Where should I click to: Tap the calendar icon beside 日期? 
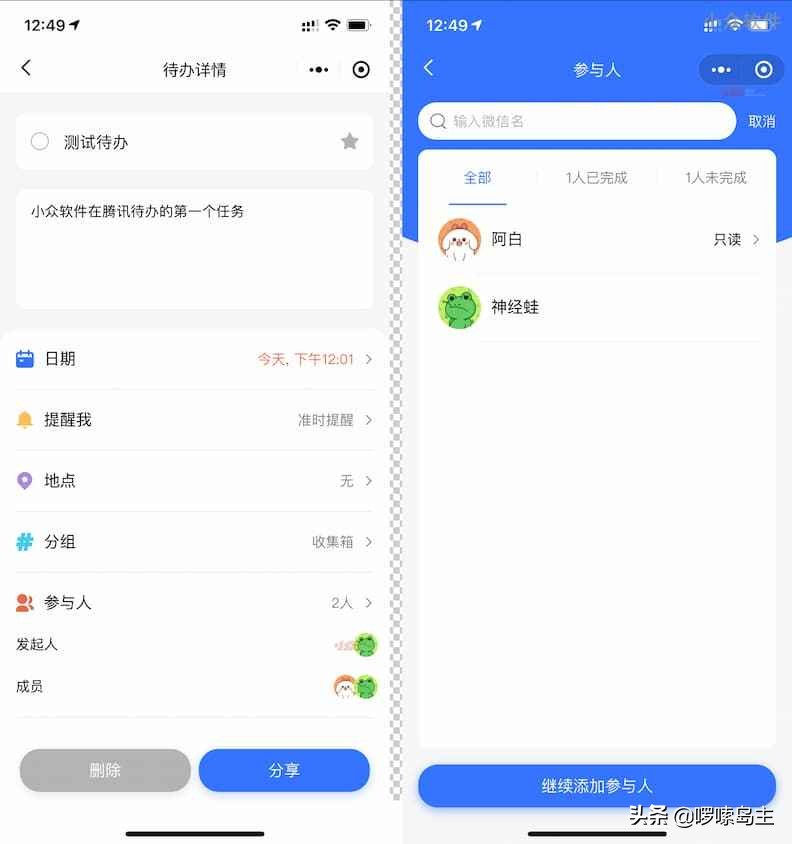24,359
